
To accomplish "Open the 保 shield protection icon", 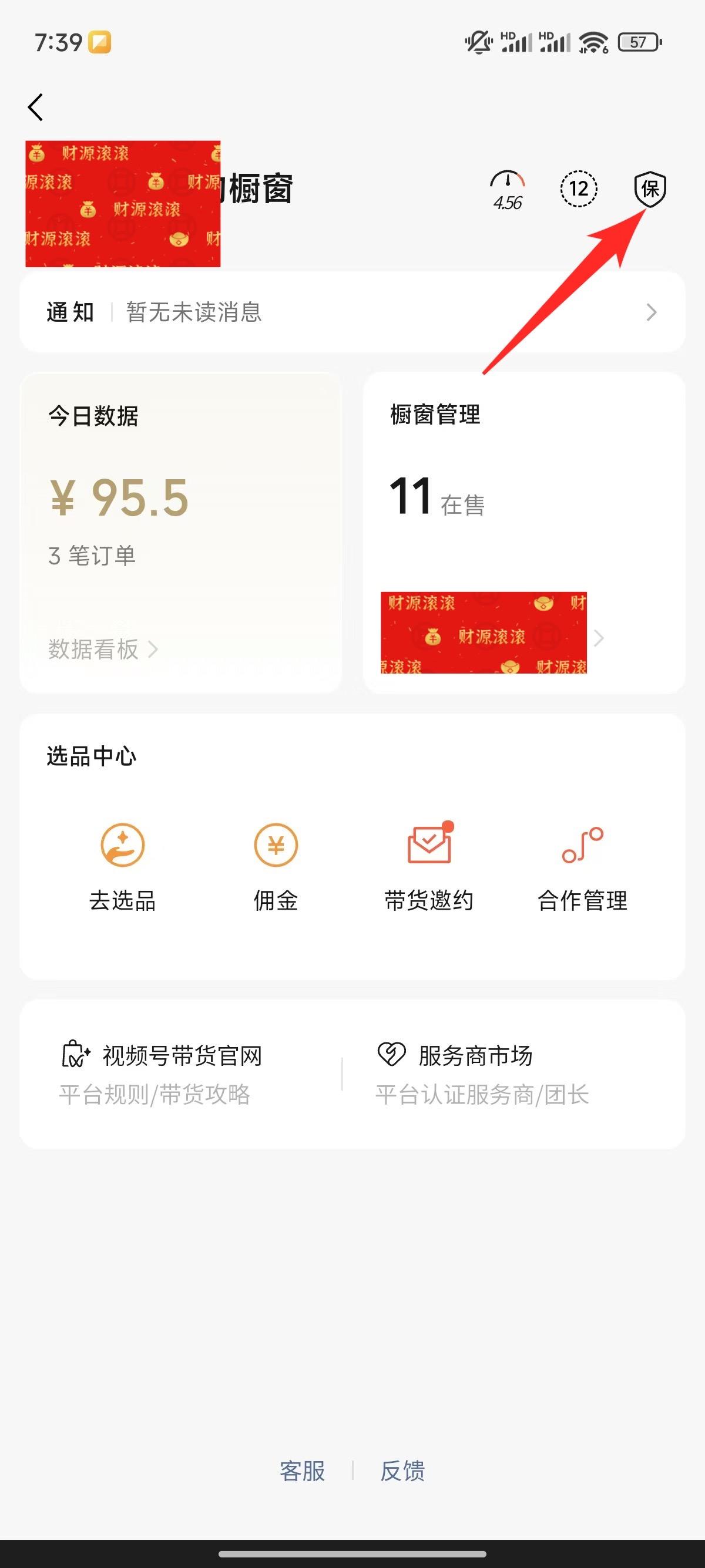I will 650,189.
